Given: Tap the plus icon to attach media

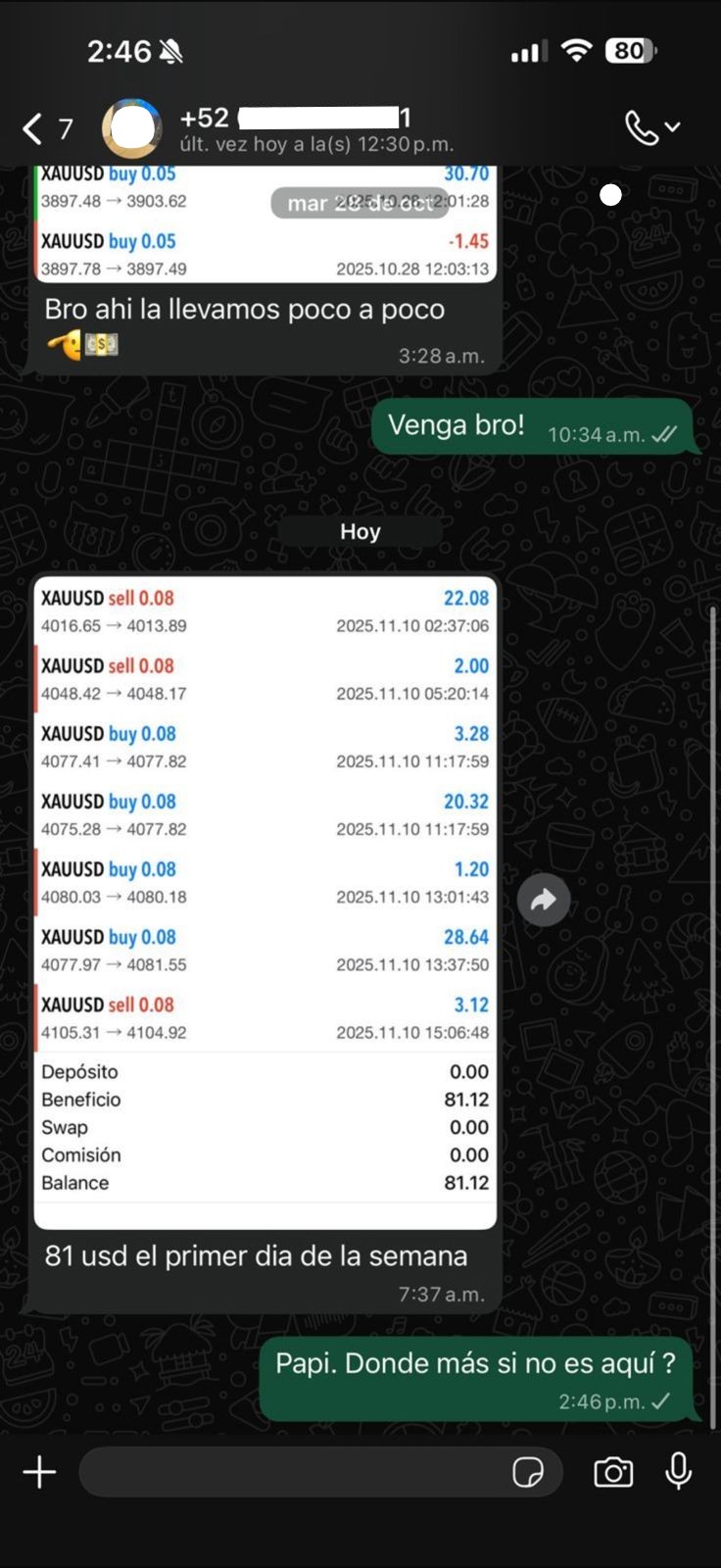Looking at the screenshot, I should coord(39,1472).
